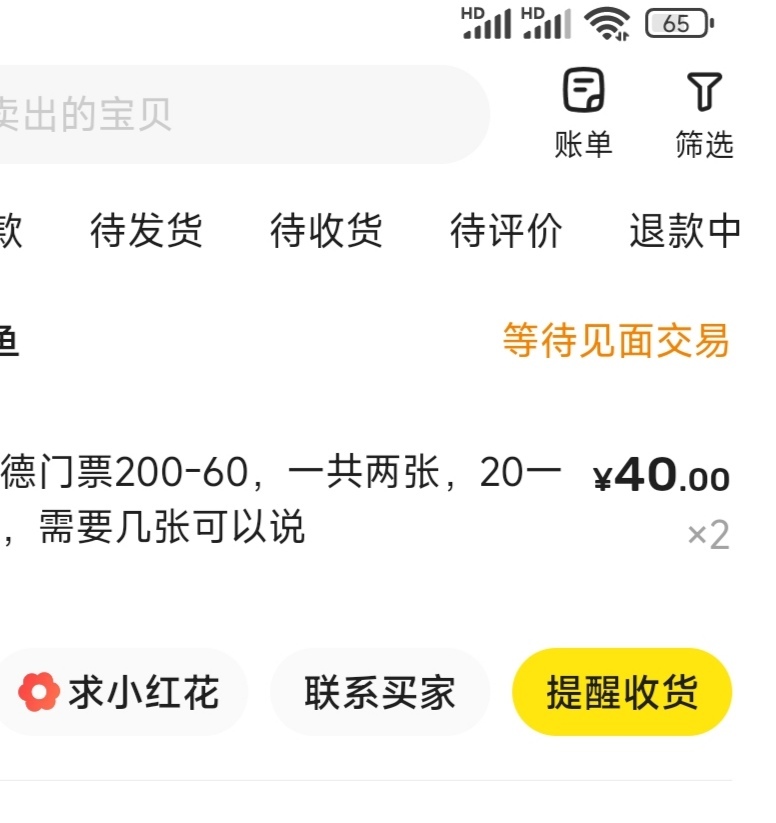Contact the buyer via 联系买家
Screen dimensions: 776x823
coord(380,692)
